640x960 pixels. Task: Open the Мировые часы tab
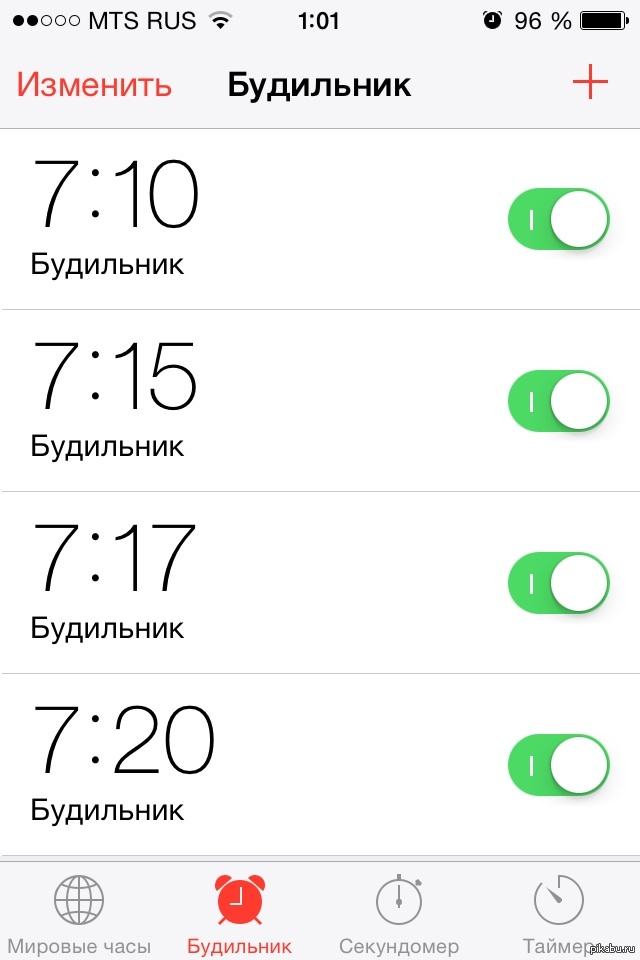point(79,914)
